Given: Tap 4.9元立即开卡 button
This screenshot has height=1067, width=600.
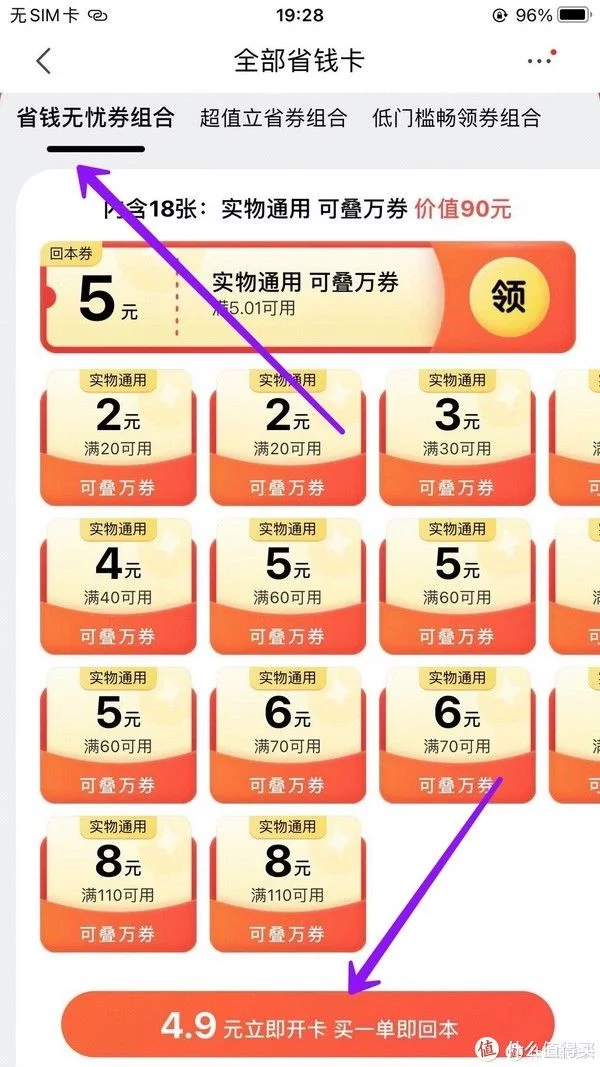Looking at the screenshot, I should 308,1027.
